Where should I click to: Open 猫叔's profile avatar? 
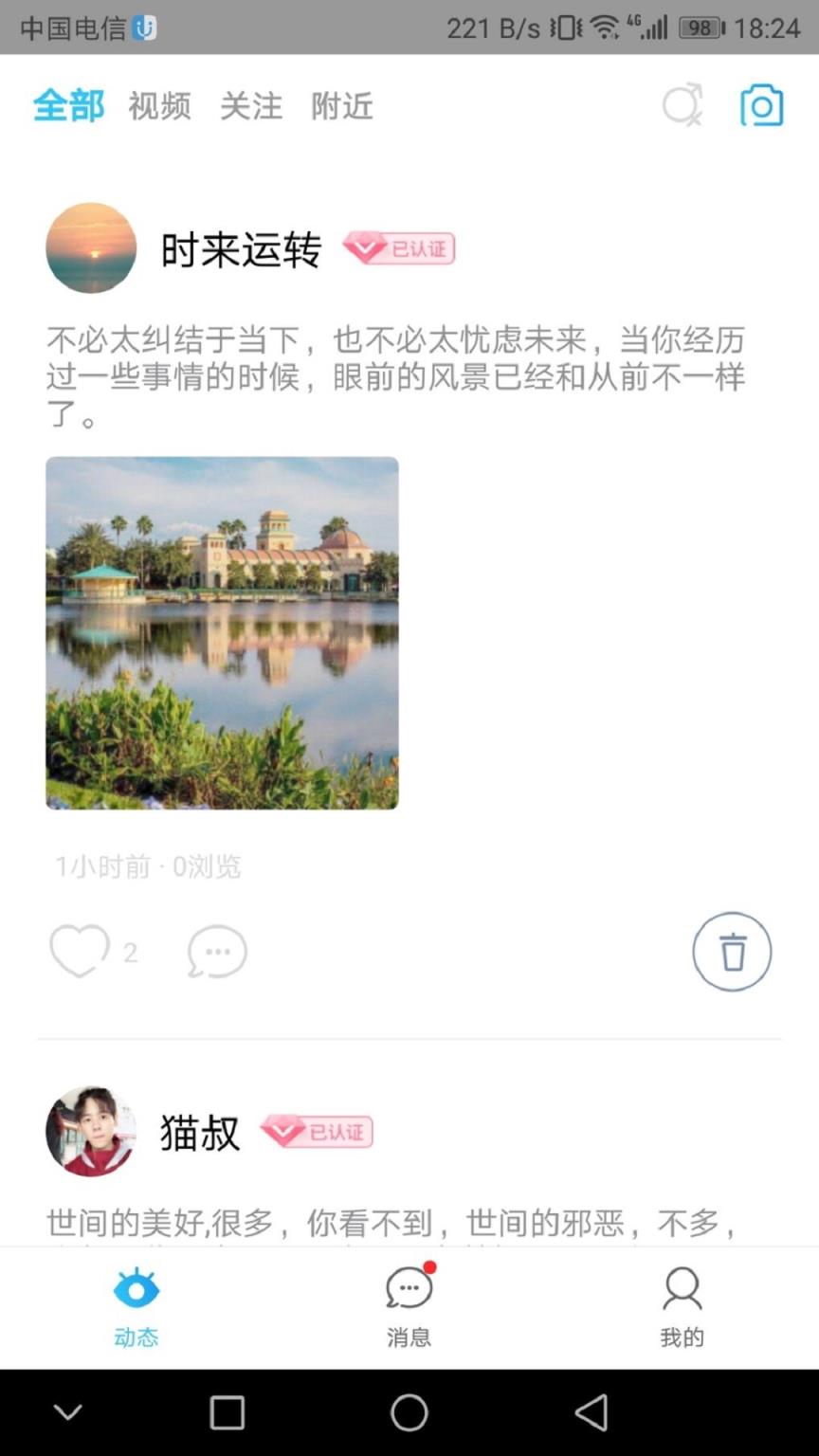pos(91,1132)
